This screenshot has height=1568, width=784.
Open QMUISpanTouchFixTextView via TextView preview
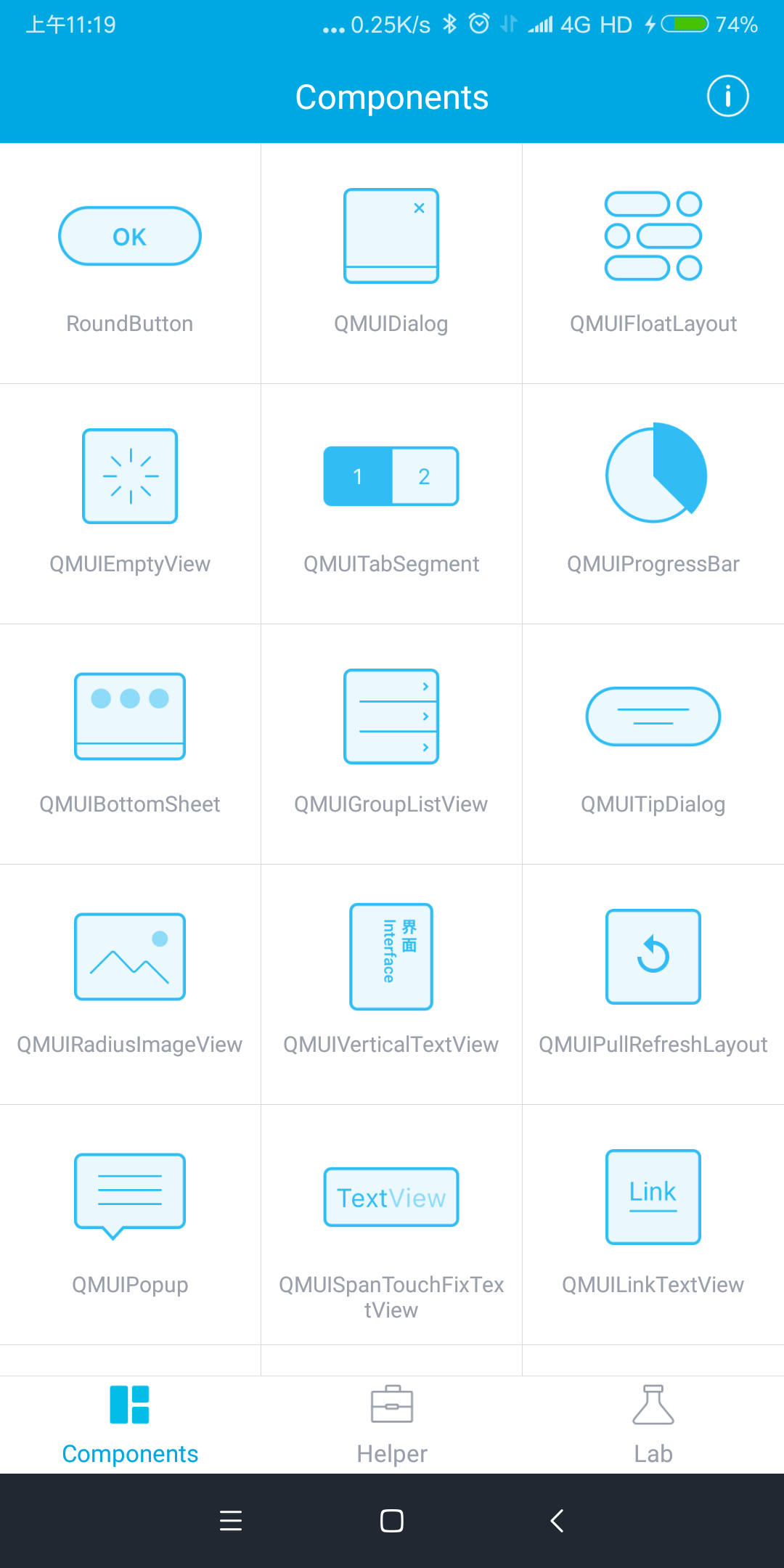(x=391, y=1196)
